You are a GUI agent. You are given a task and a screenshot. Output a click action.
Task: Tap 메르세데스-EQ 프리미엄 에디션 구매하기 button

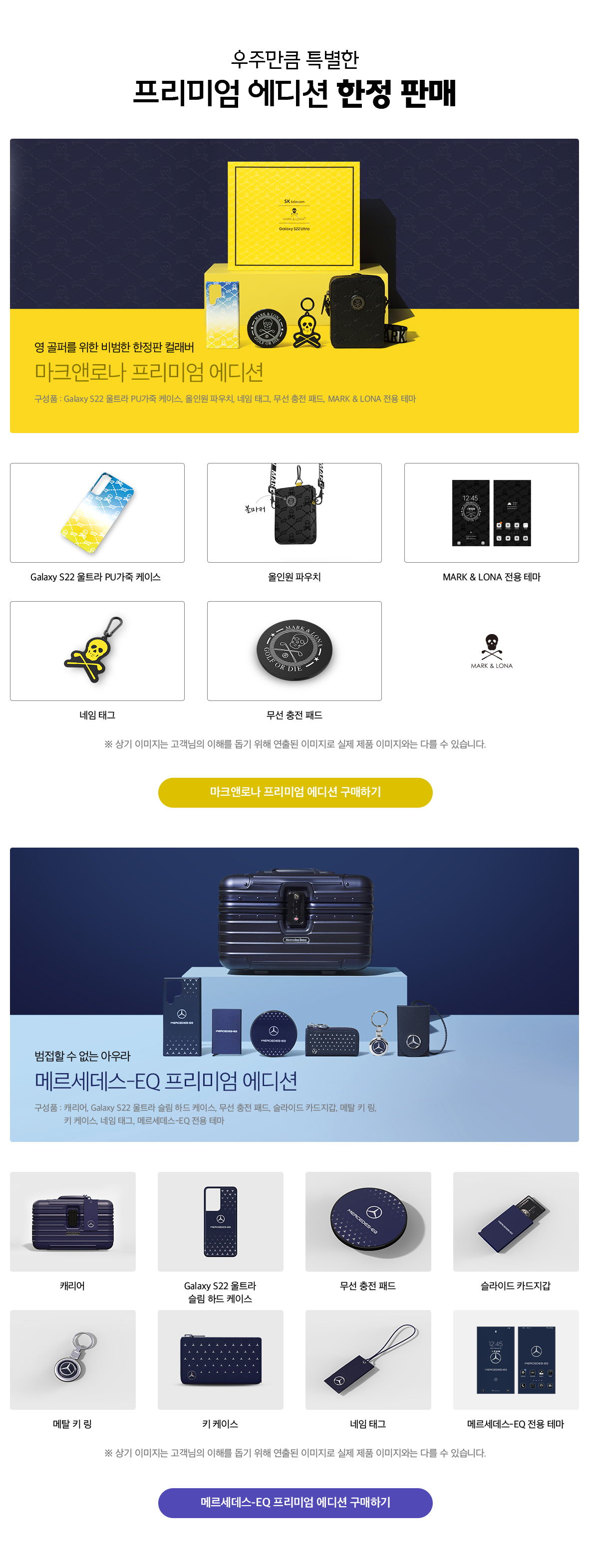point(295,1502)
